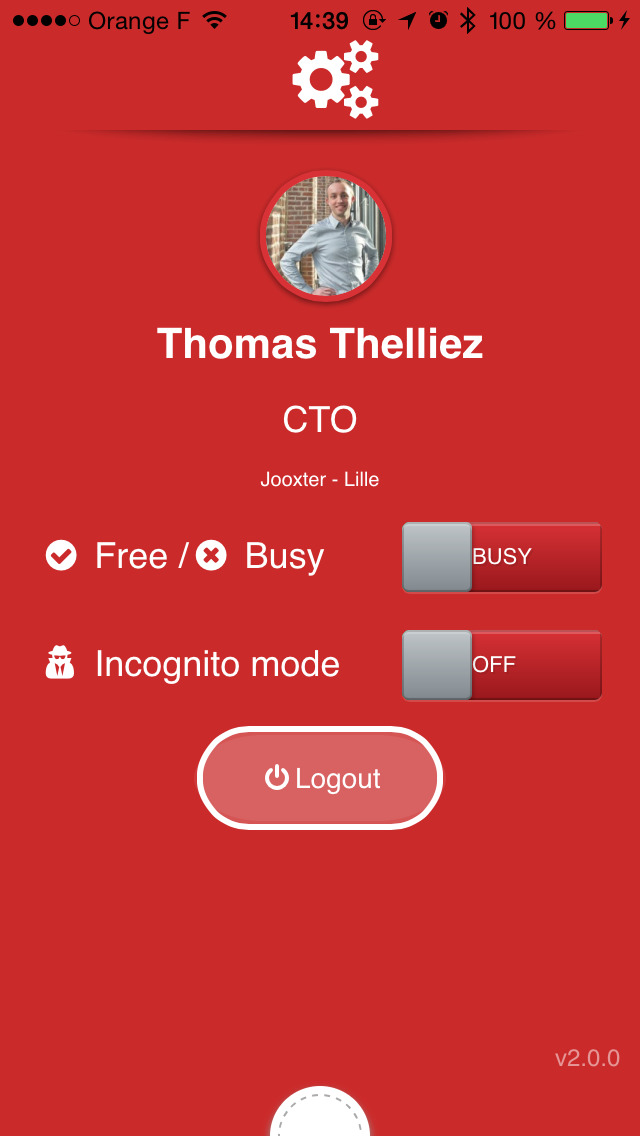This screenshot has width=640, height=1136.
Task: Tap Thomas Thelliez's profile photo
Action: pos(326,236)
